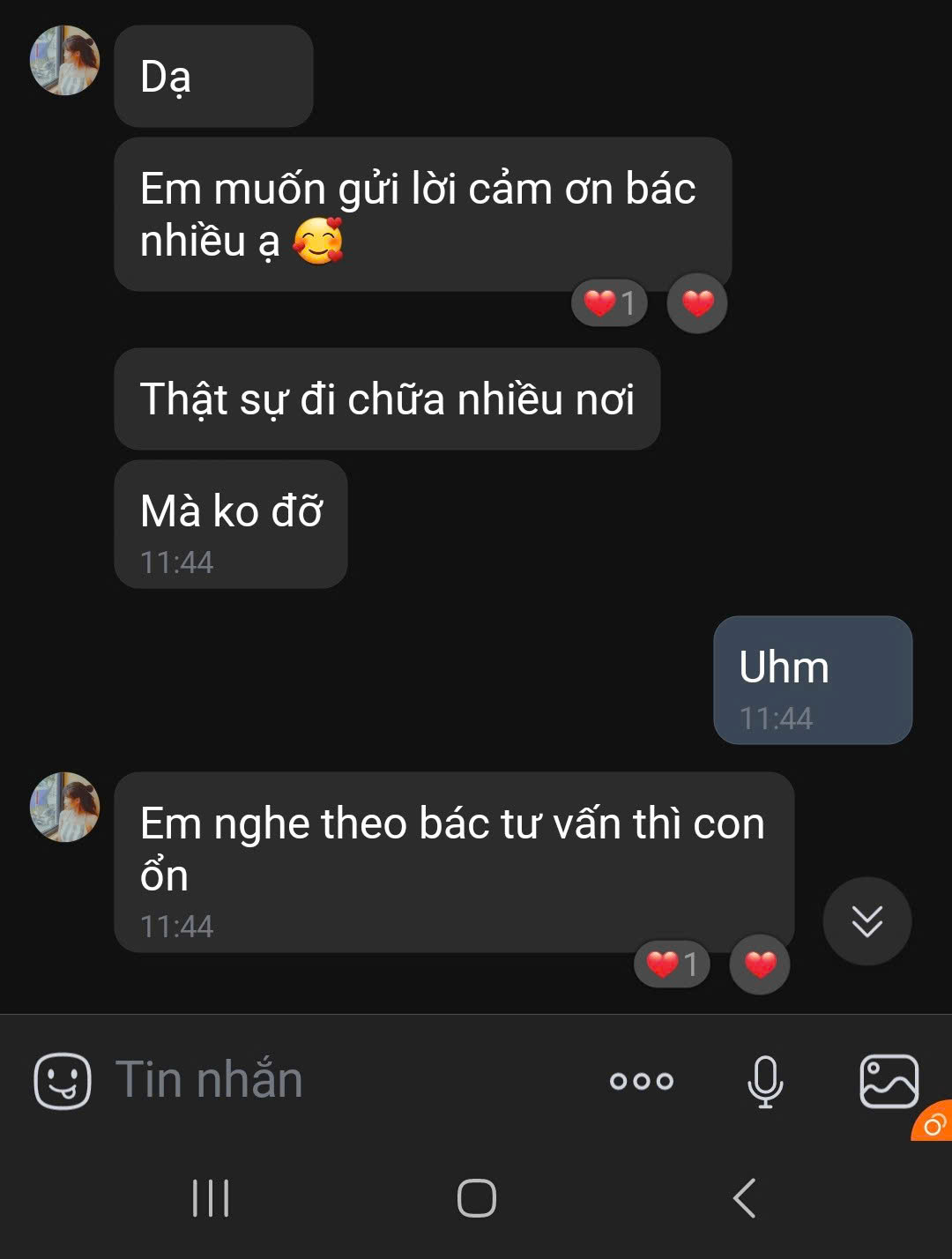952x1259 pixels.
Task: View reactions on "Em muốn gửi lời cảm ơn"
Action: coord(609,303)
